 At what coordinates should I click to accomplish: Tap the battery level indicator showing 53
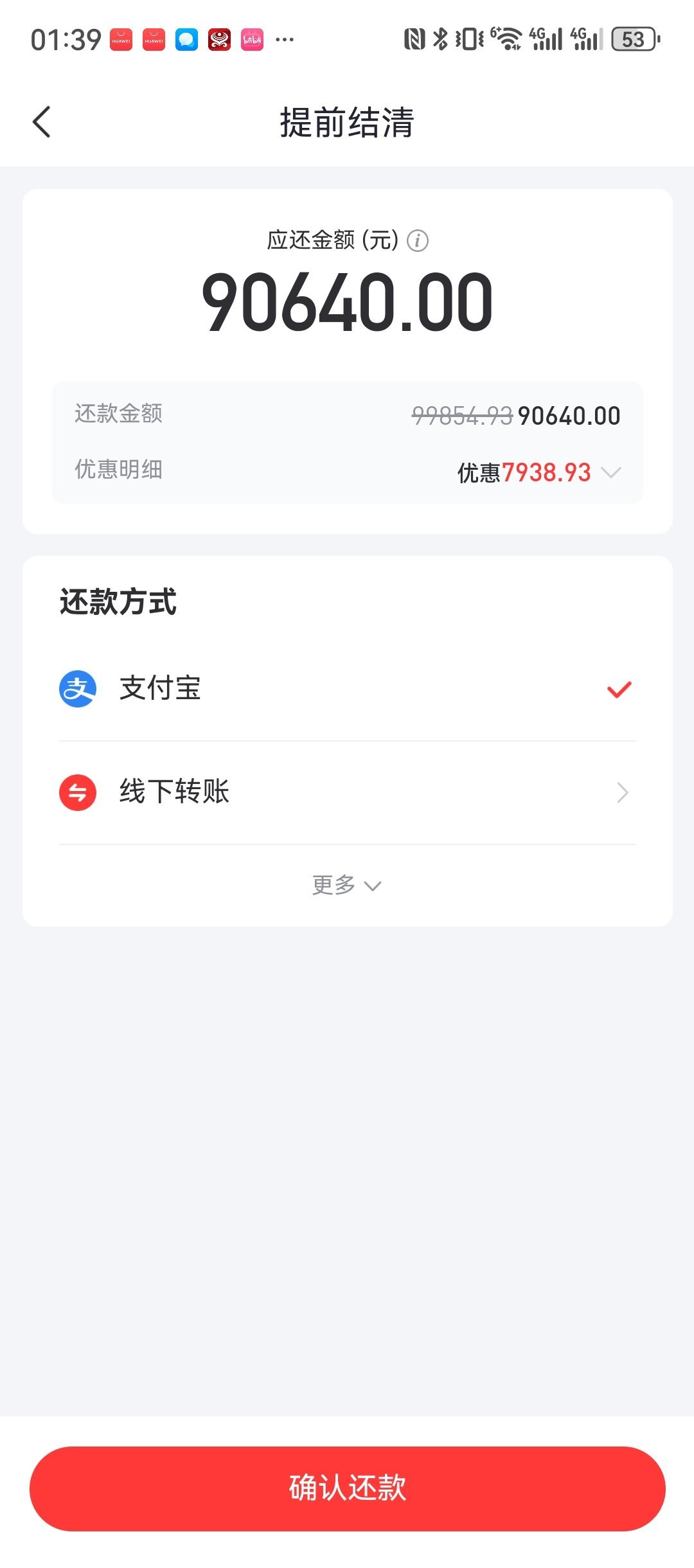632,40
